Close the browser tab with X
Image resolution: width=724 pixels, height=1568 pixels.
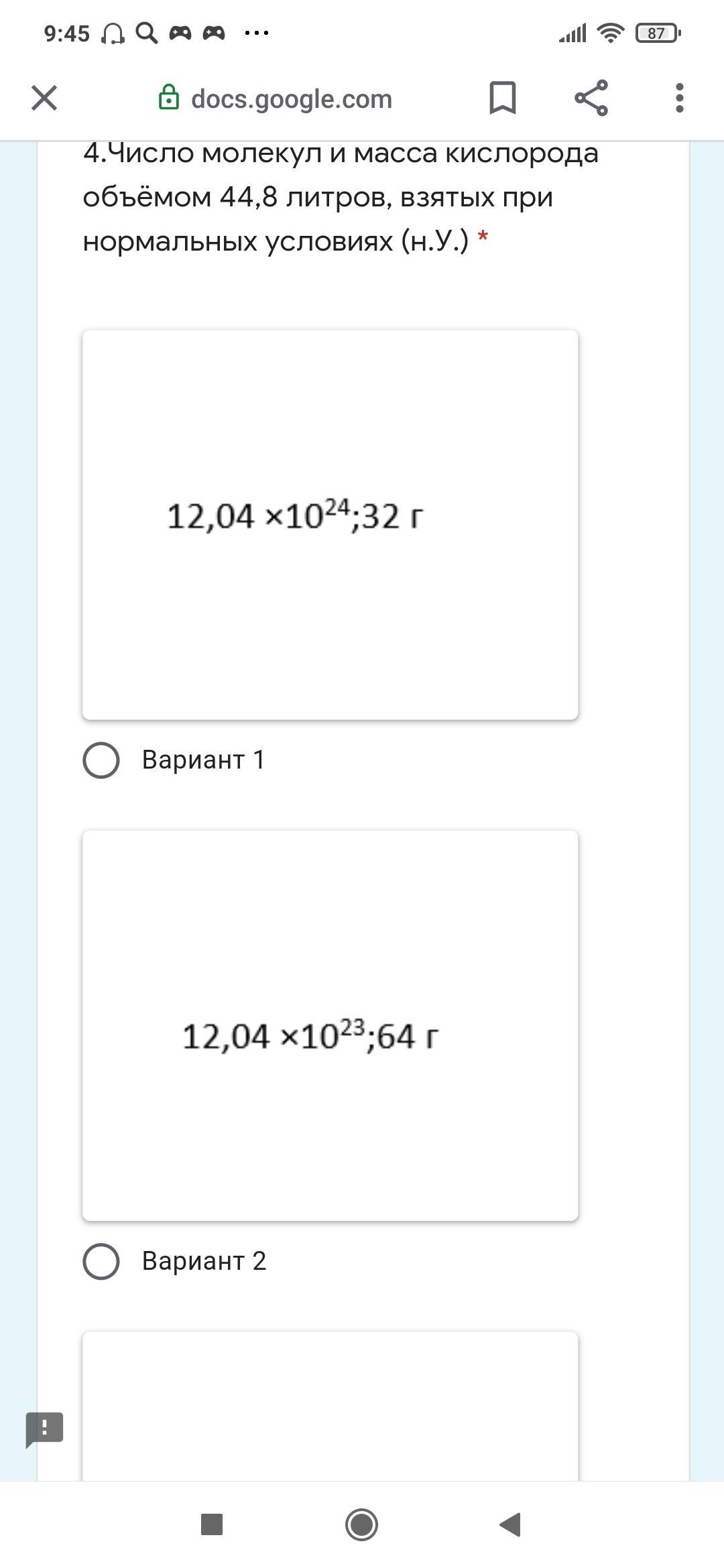tap(44, 98)
